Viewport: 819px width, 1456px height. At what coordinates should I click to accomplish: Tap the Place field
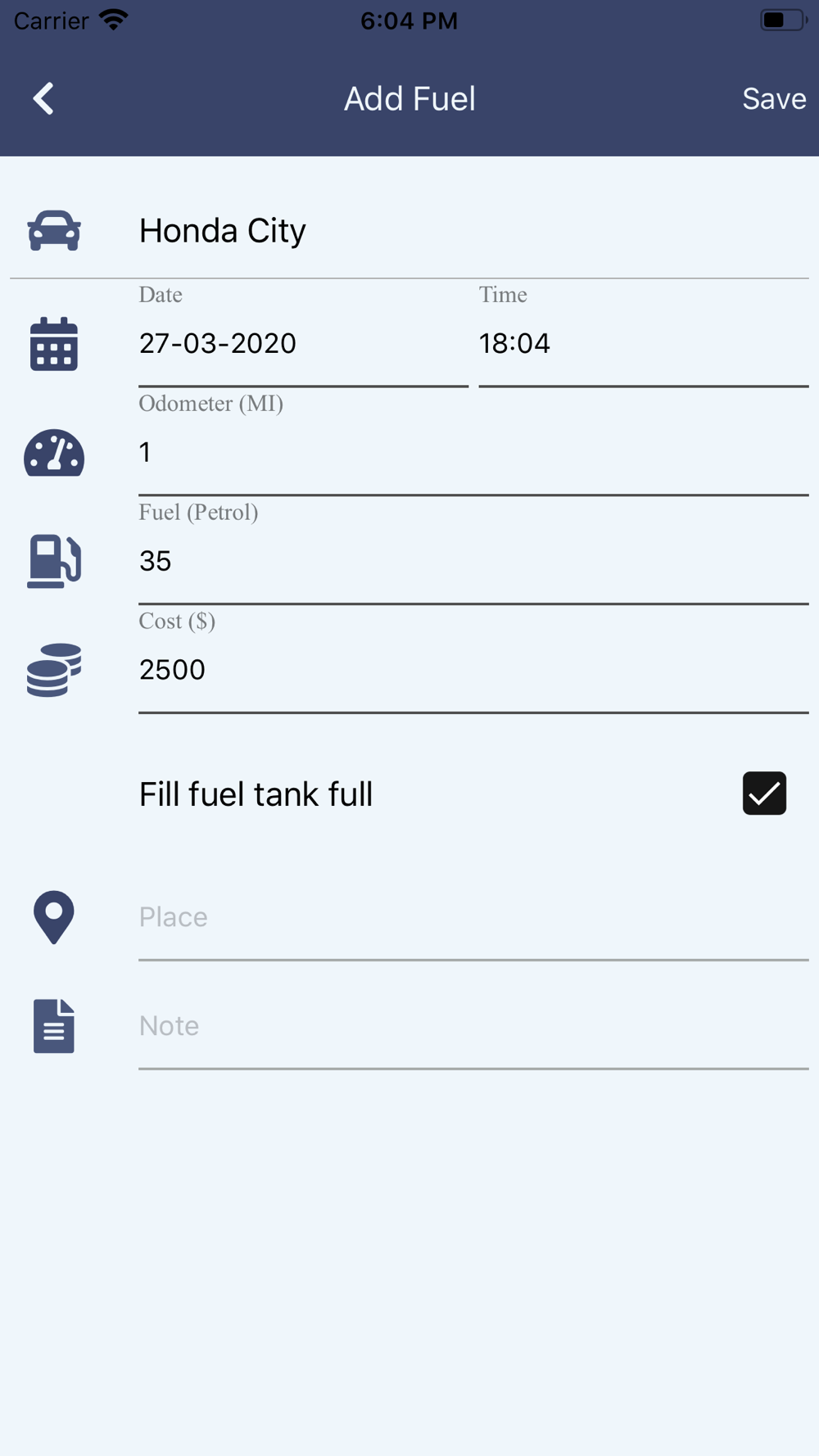tap(472, 917)
